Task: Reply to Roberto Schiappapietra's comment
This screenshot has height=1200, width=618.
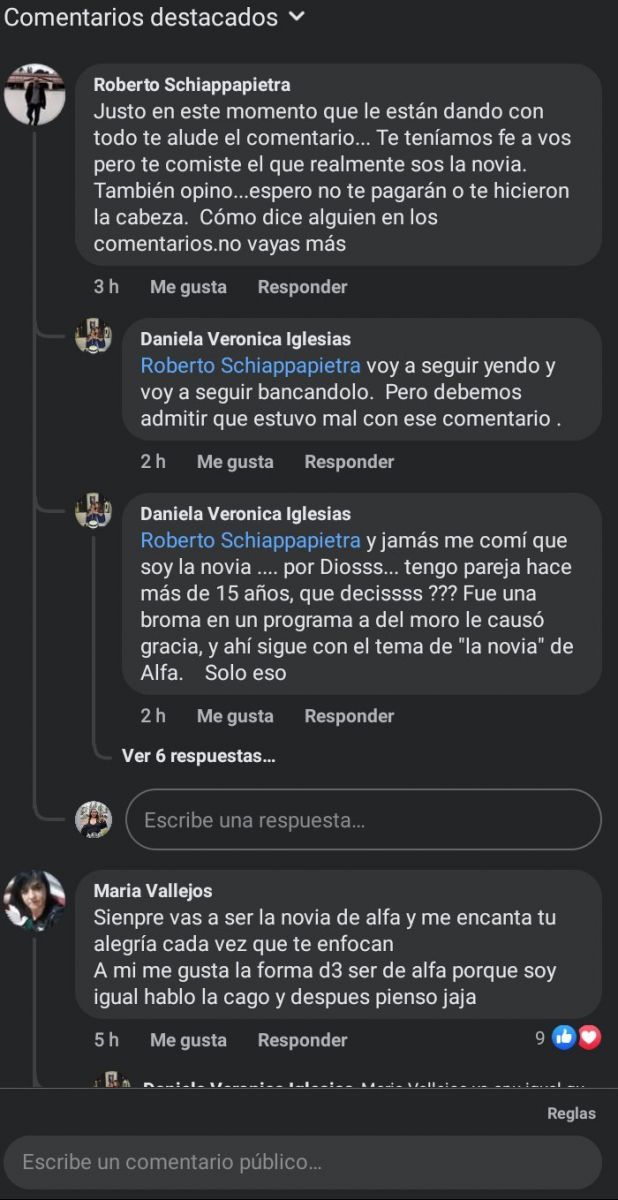Action: (302, 287)
